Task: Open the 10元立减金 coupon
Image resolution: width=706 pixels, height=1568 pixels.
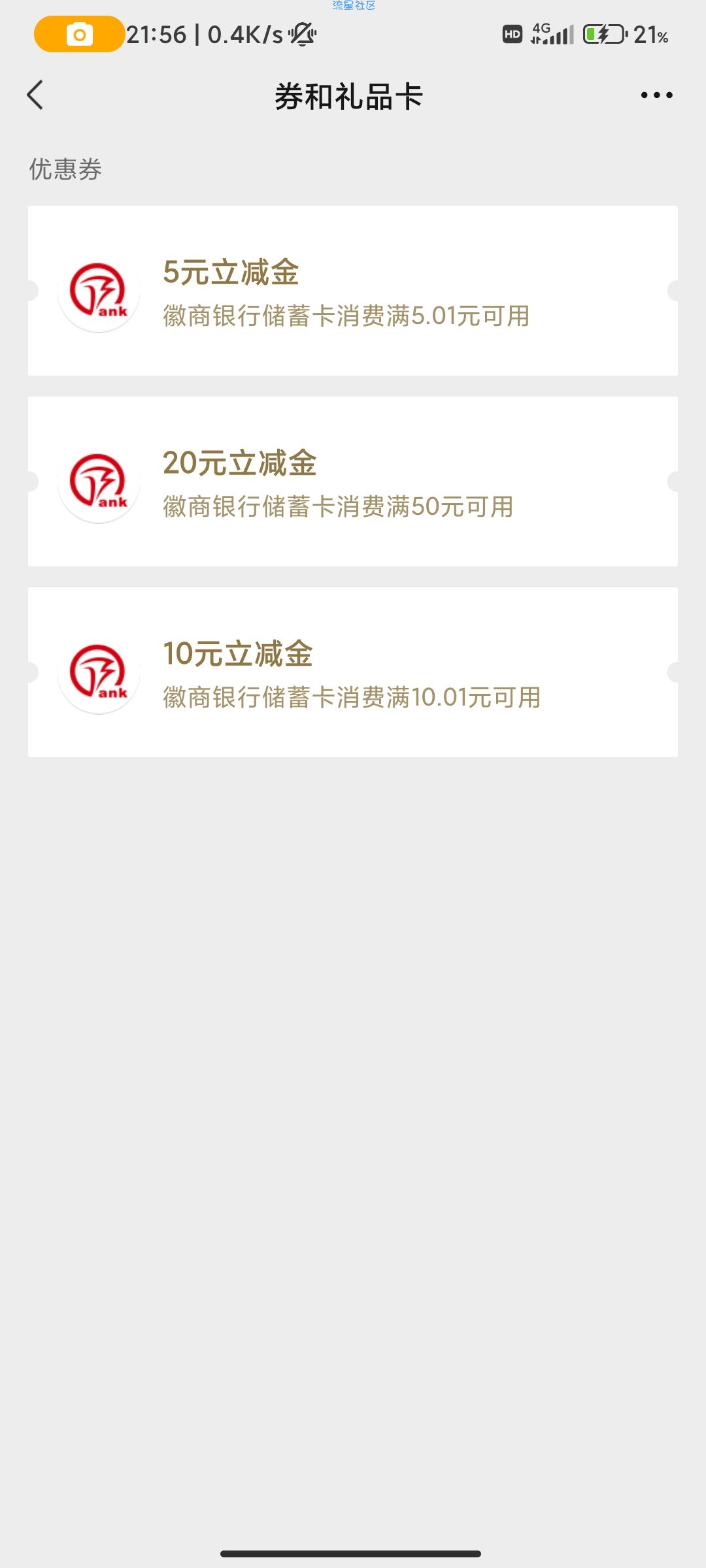Action: point(353,672)
